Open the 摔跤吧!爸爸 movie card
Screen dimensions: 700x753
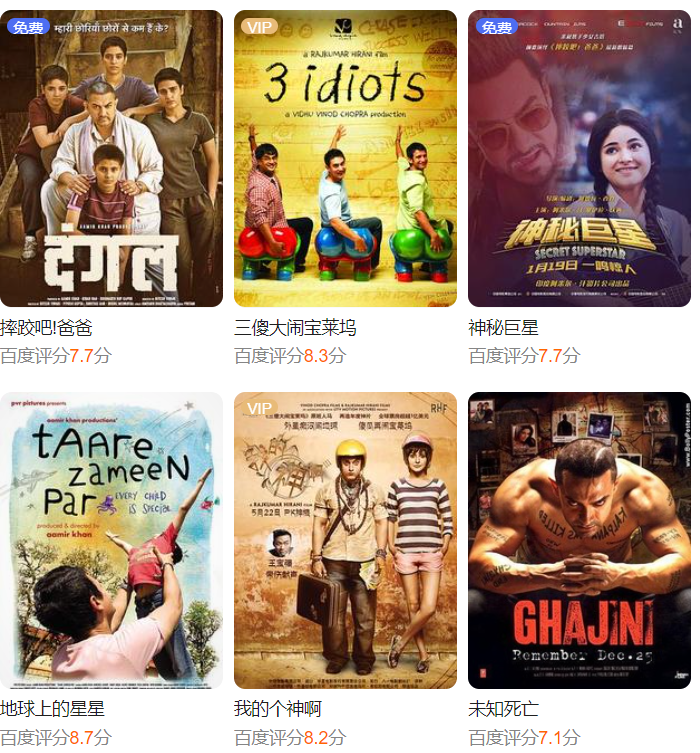pyautogui.click(x=111, y=158)
